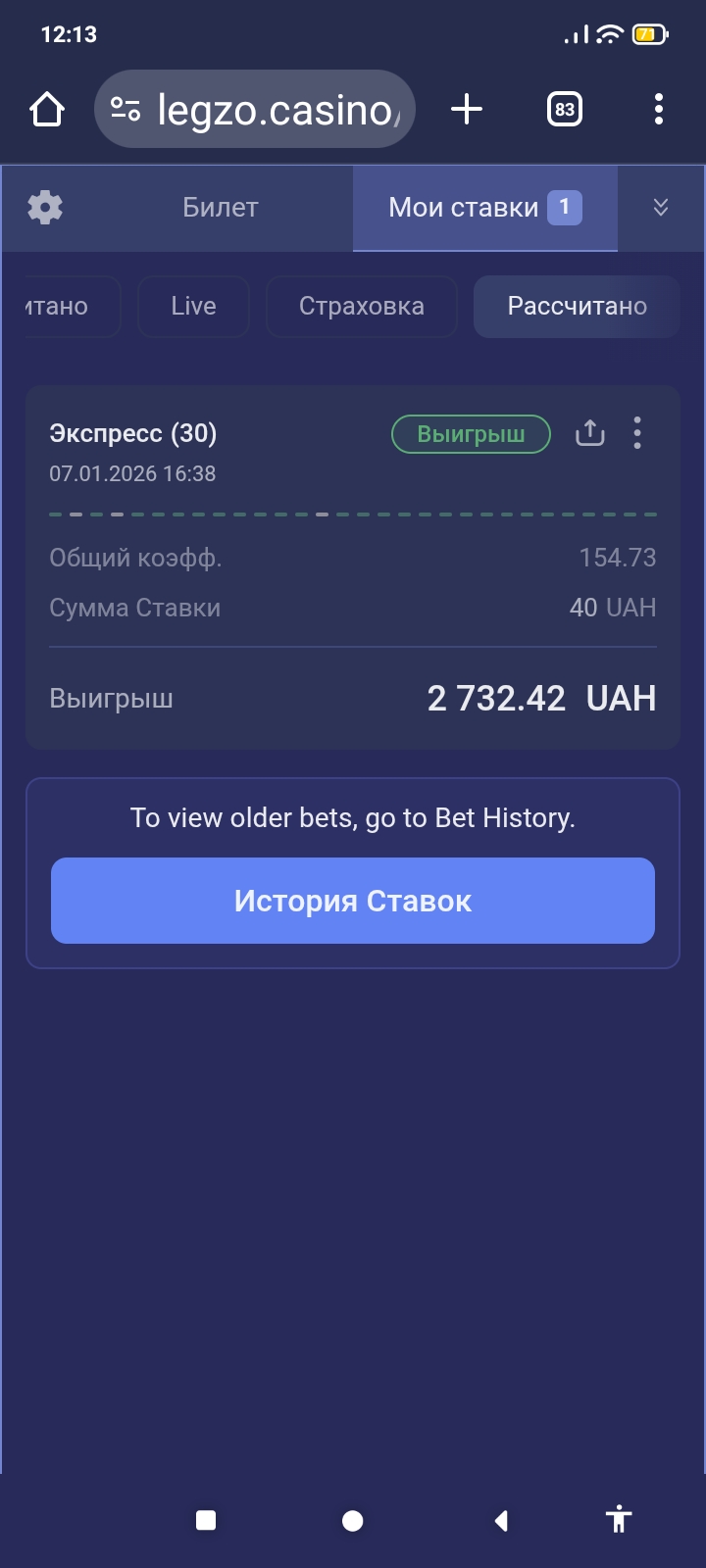Open the Экспресс (30) bet details
This screenshot has width=706, height=1568.
133,433
